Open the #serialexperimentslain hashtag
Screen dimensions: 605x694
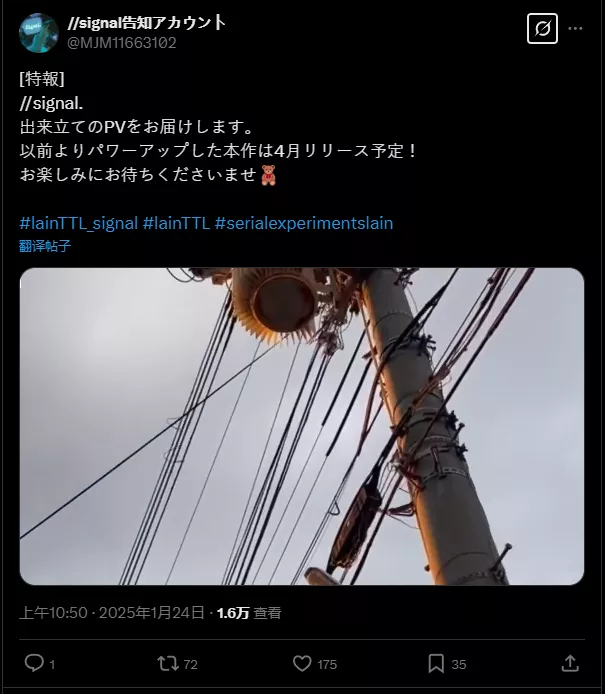click(304, 222)
